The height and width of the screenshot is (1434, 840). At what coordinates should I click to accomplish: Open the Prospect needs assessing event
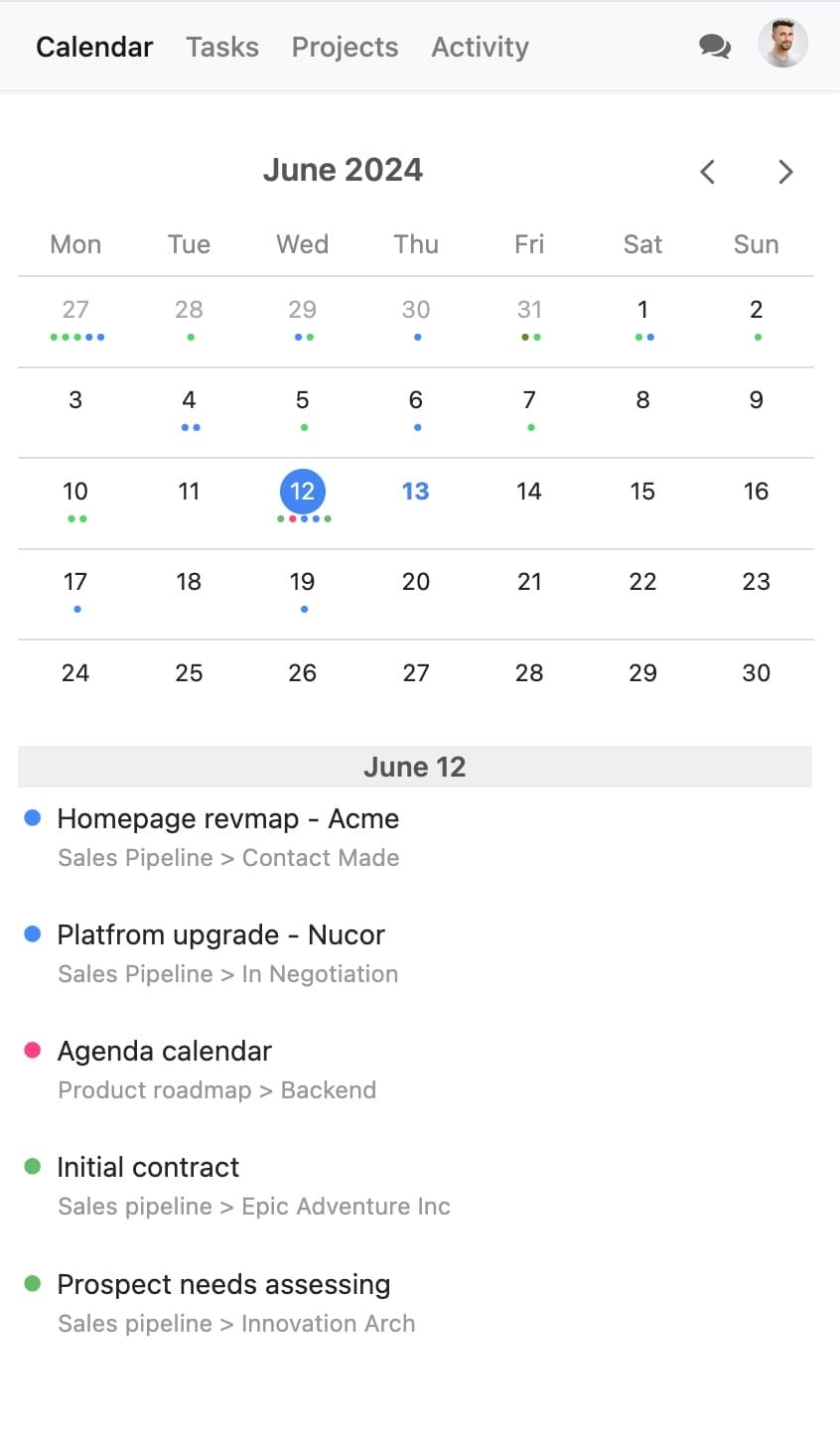223,1284
